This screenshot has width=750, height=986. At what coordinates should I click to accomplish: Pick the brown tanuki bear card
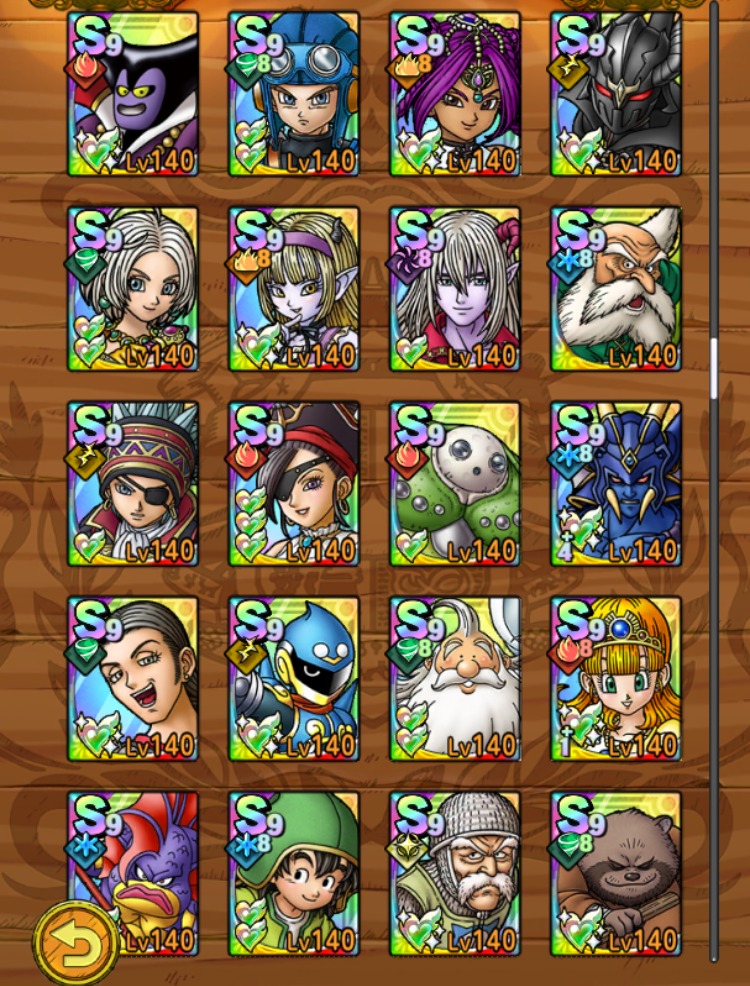[x=616, y=873]
